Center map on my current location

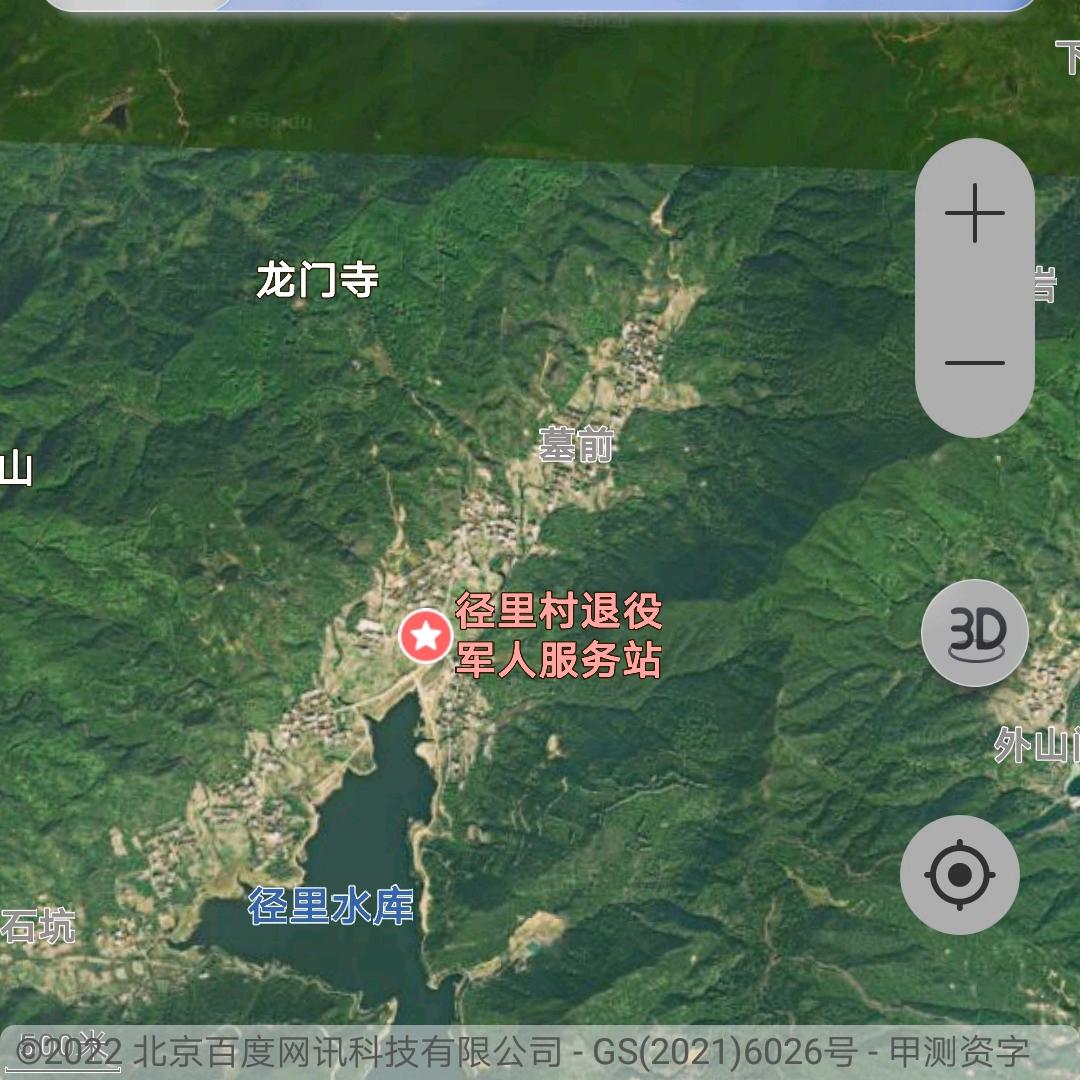[959, 875]
